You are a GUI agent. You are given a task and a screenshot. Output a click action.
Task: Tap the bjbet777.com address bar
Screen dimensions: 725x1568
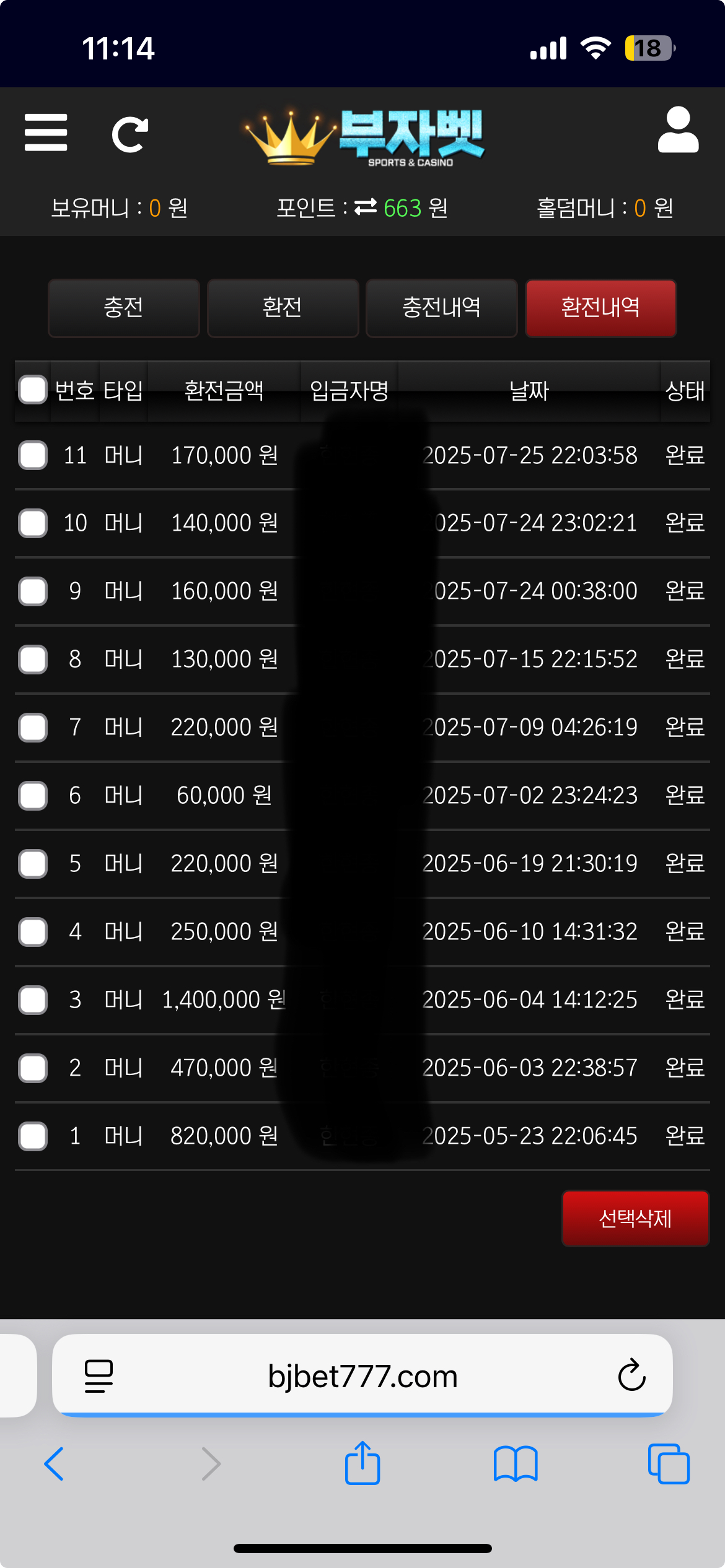(x=362, y=1376)
